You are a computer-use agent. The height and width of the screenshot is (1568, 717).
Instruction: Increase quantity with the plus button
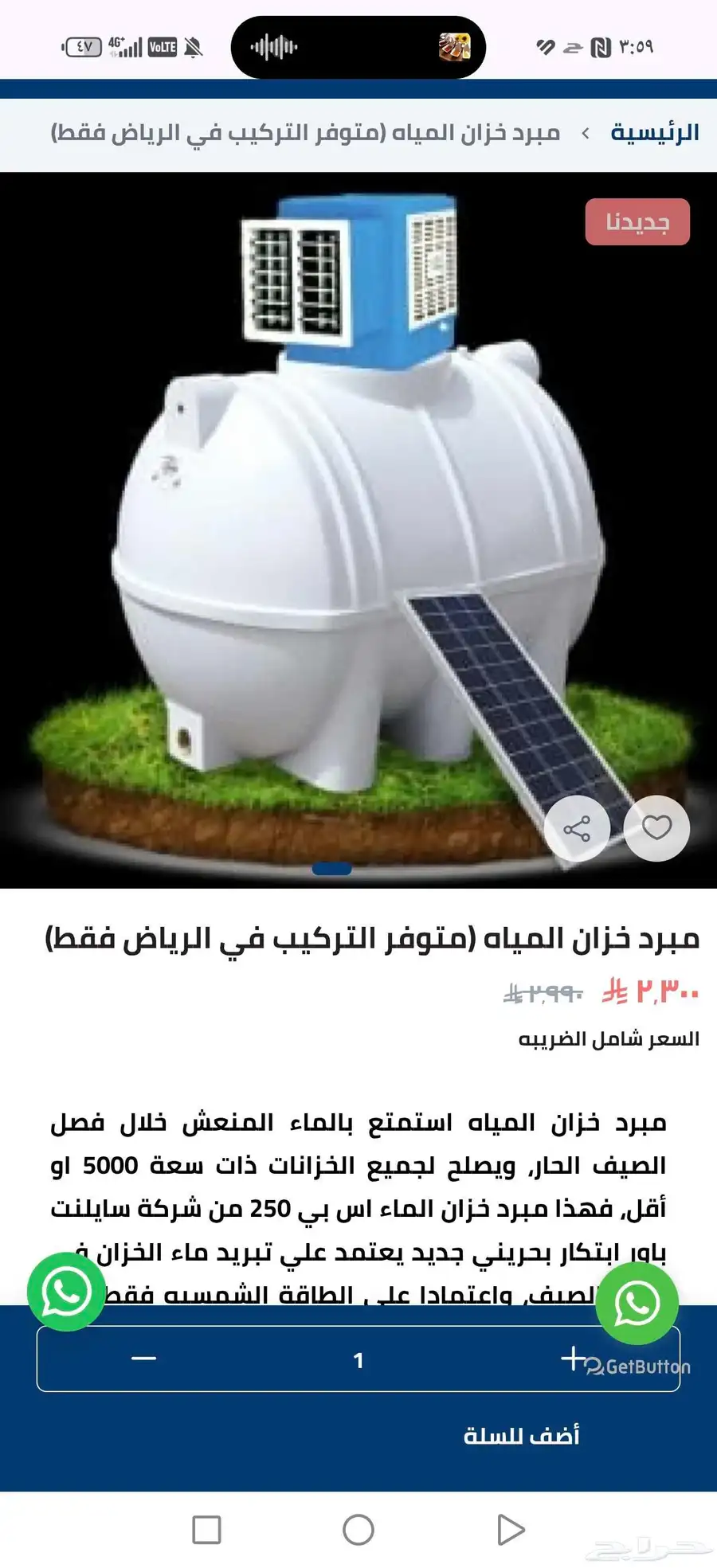pyautogui.click(x=573, y=1358)
